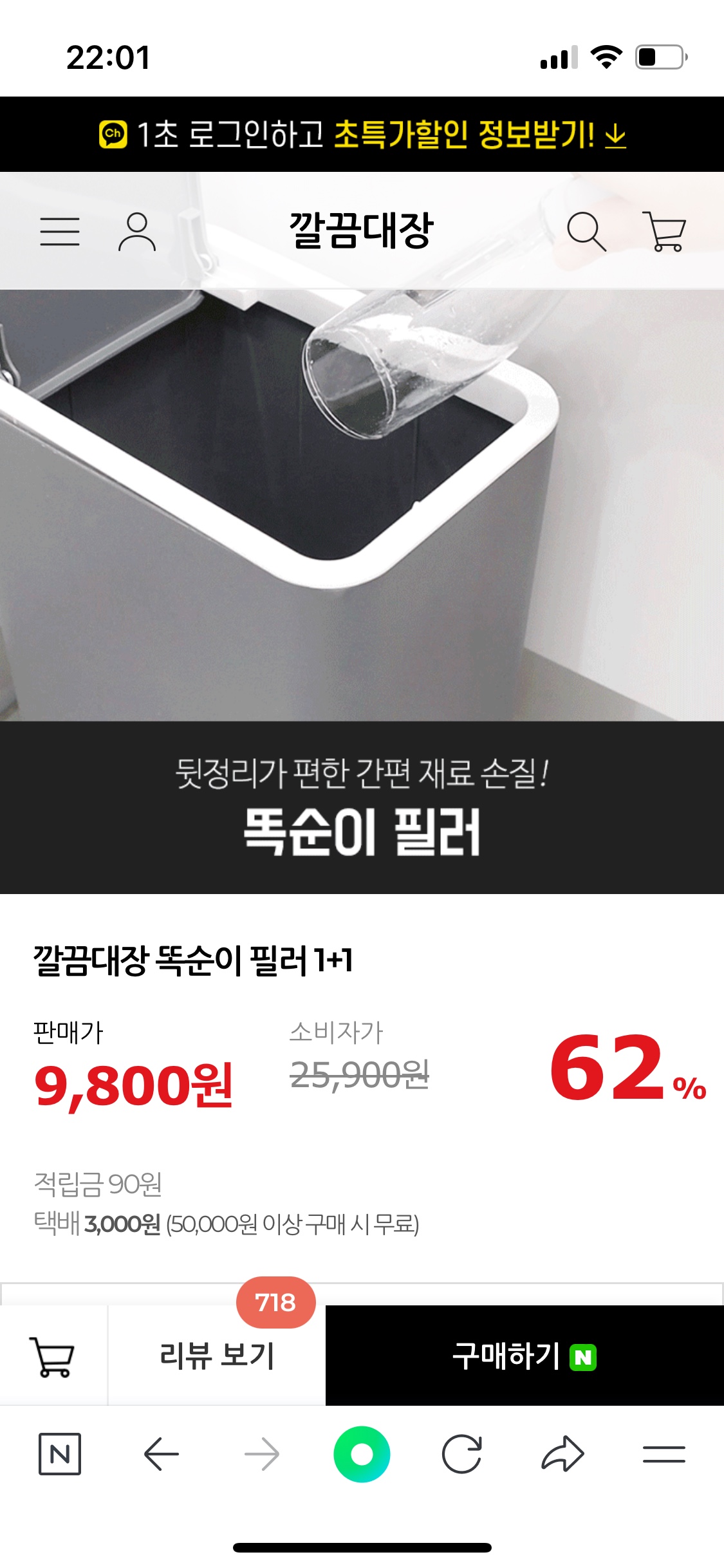This screenshot has width=724, height=1568.
Task: Open the cart in the header
Action: [x=665, y=231]
